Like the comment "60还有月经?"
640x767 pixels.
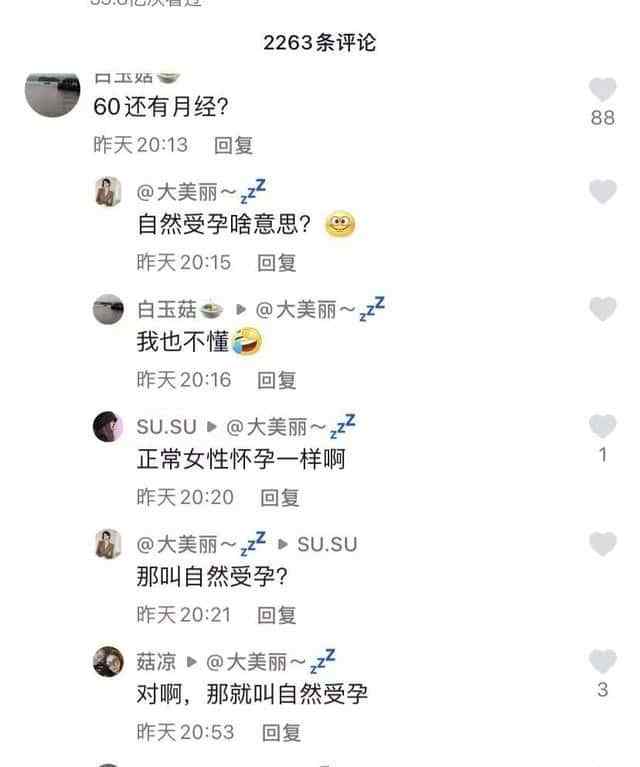click(x=602, y=90)
